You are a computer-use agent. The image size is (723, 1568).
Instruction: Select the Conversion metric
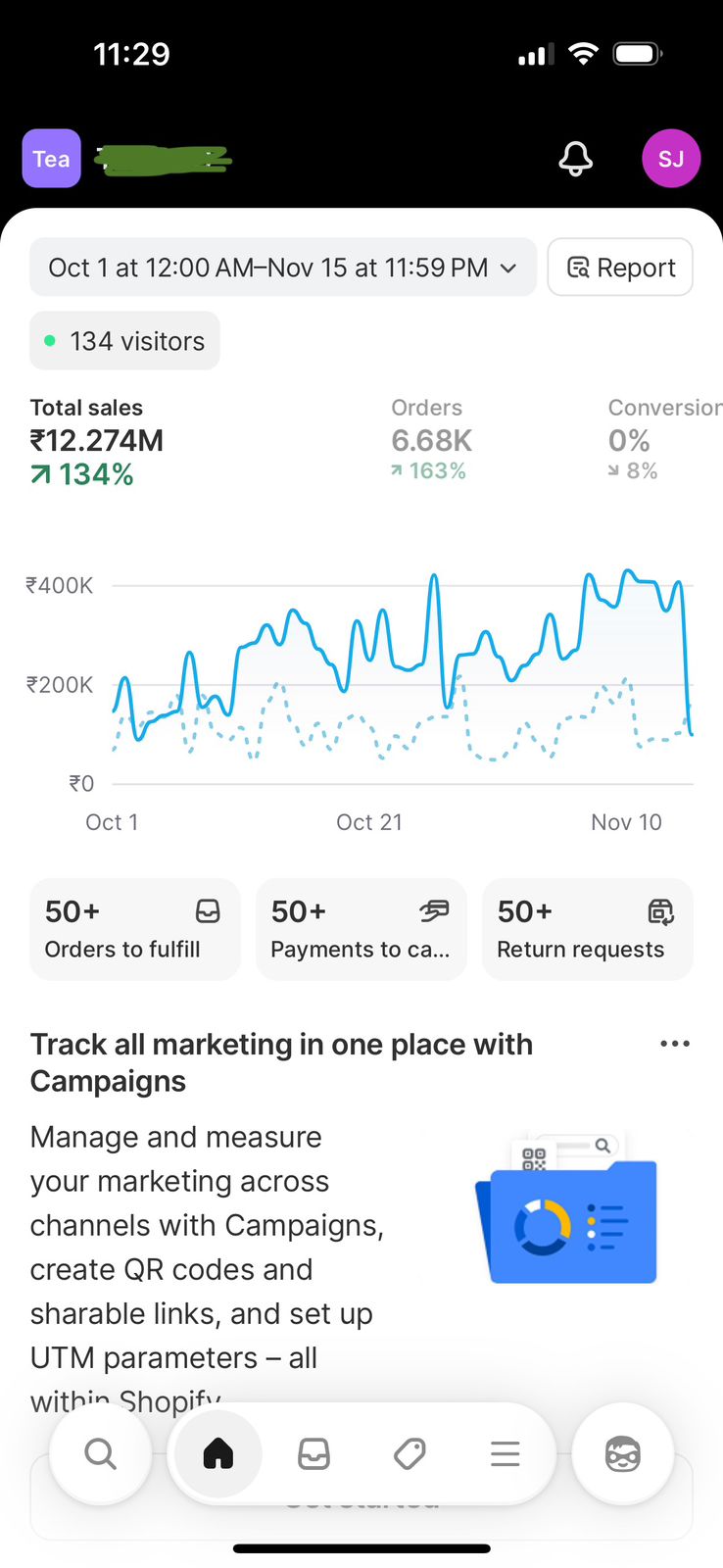point(656,440)
